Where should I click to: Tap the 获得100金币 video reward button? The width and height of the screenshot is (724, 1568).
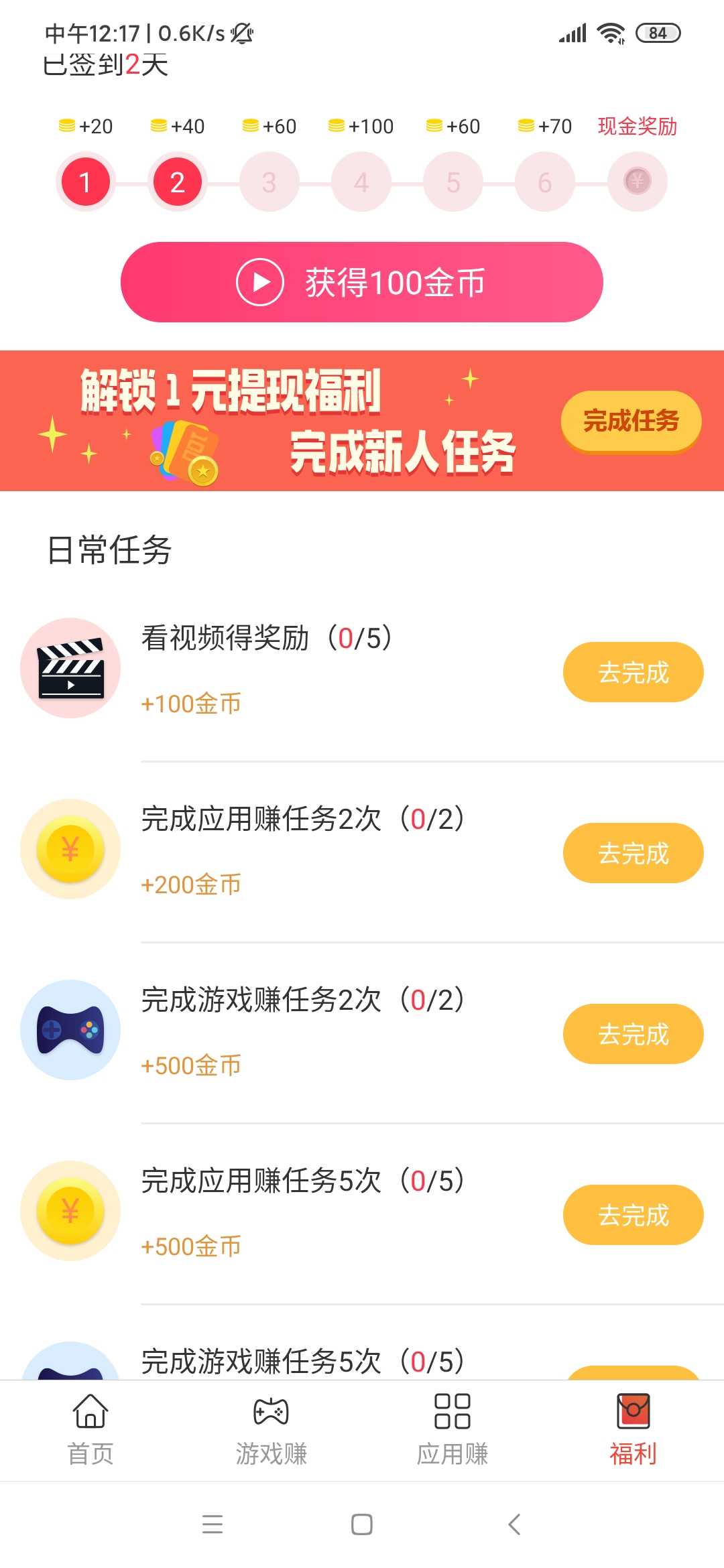click(x=362, y=282)
